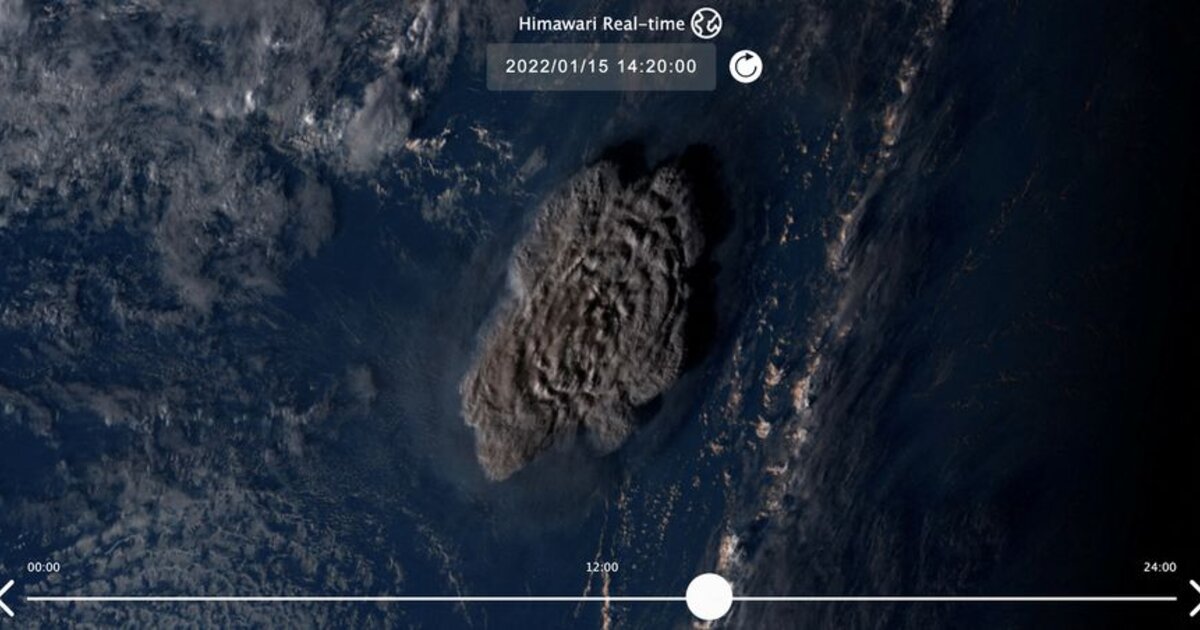Tap the white time slider handle
The width and height of the screenshot is (1200, 630).
pos(709,597)
